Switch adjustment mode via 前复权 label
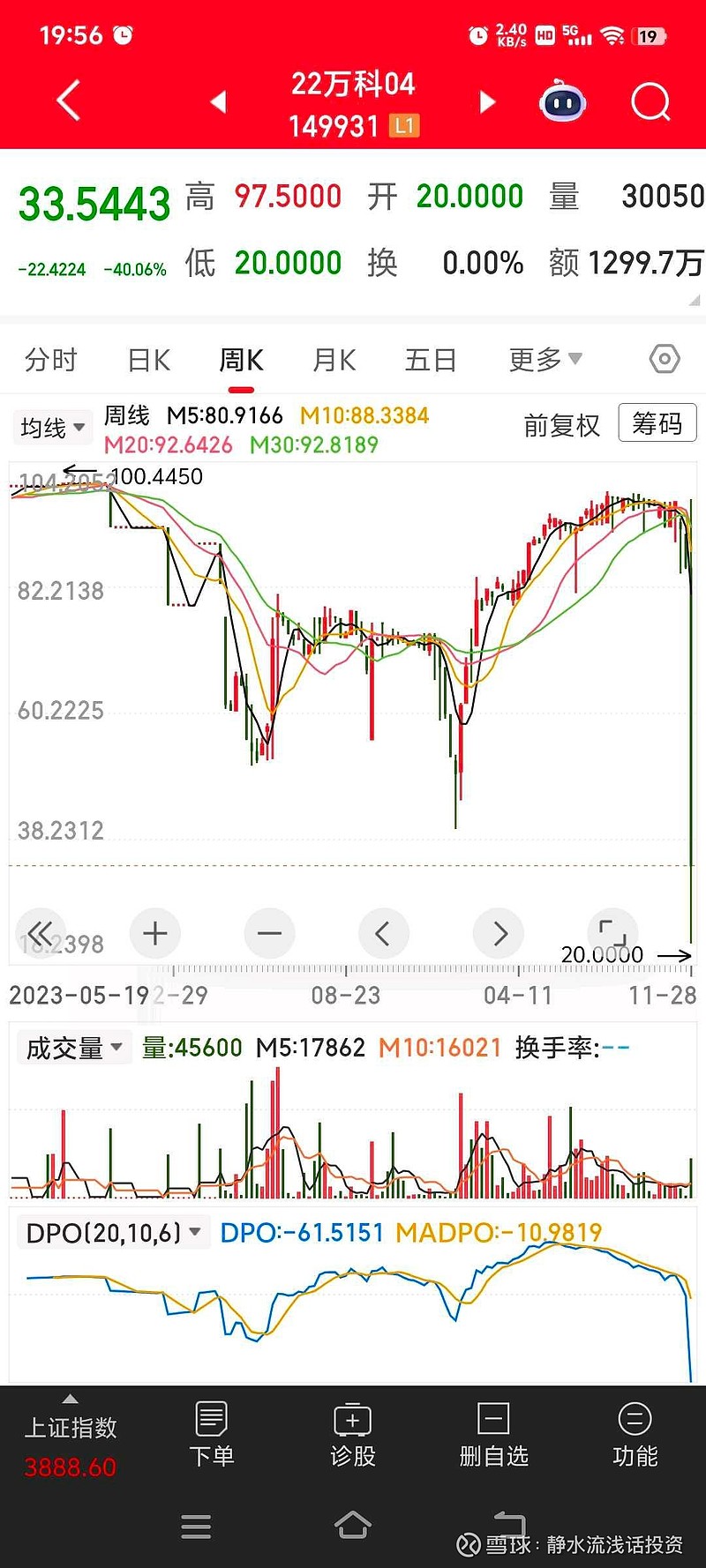 pos(560,424)
